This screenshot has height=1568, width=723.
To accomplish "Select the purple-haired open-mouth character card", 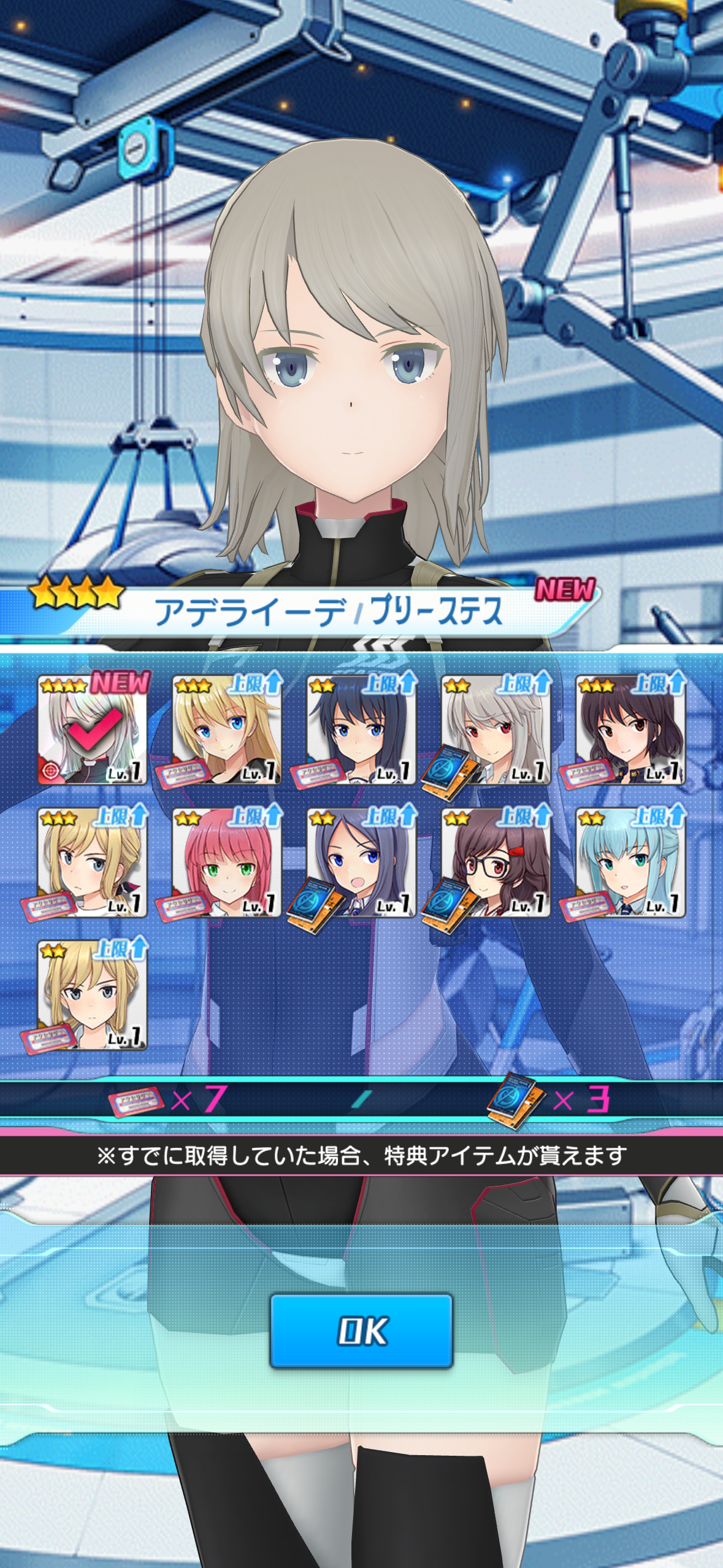I will point(361,863).
